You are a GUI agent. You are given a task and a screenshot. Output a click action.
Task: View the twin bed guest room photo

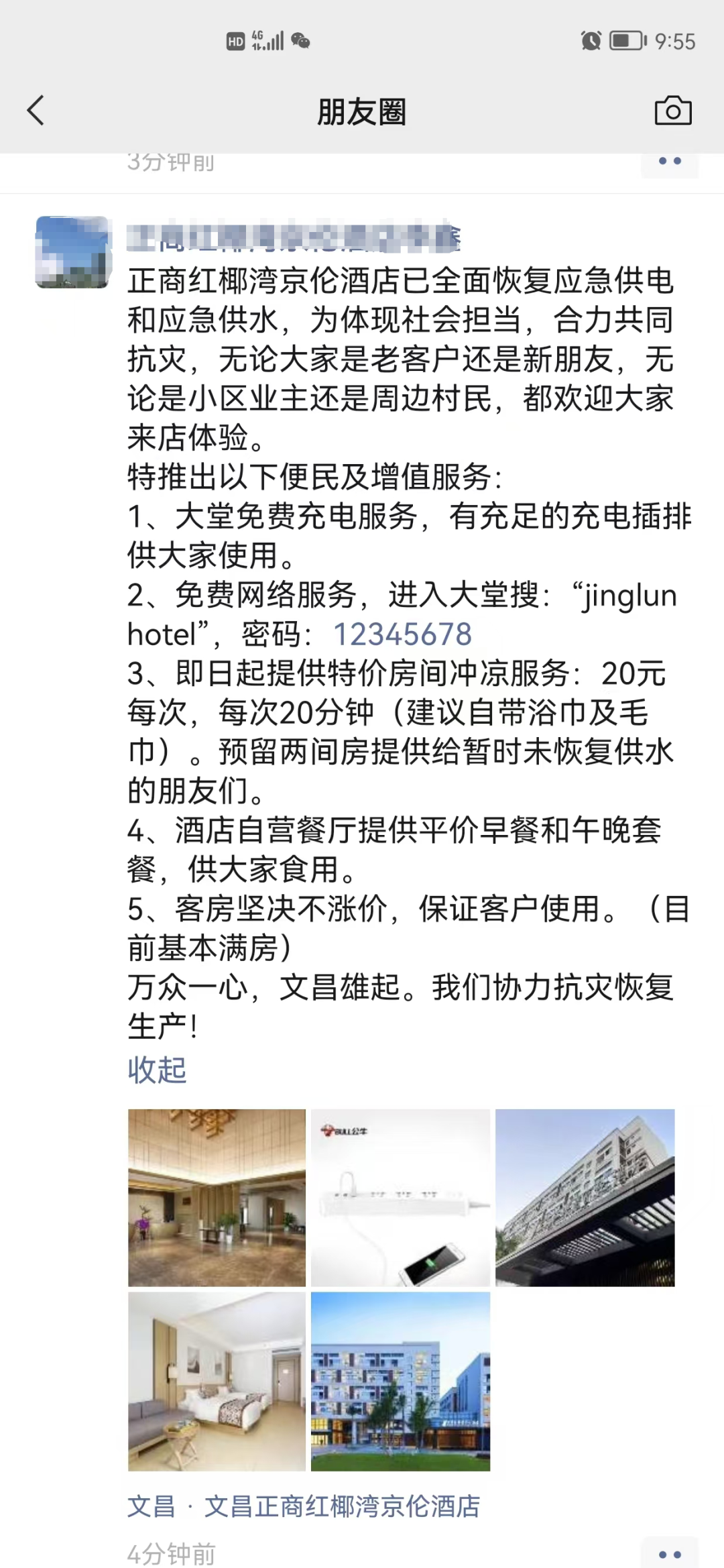click(x=217, y=1382)
